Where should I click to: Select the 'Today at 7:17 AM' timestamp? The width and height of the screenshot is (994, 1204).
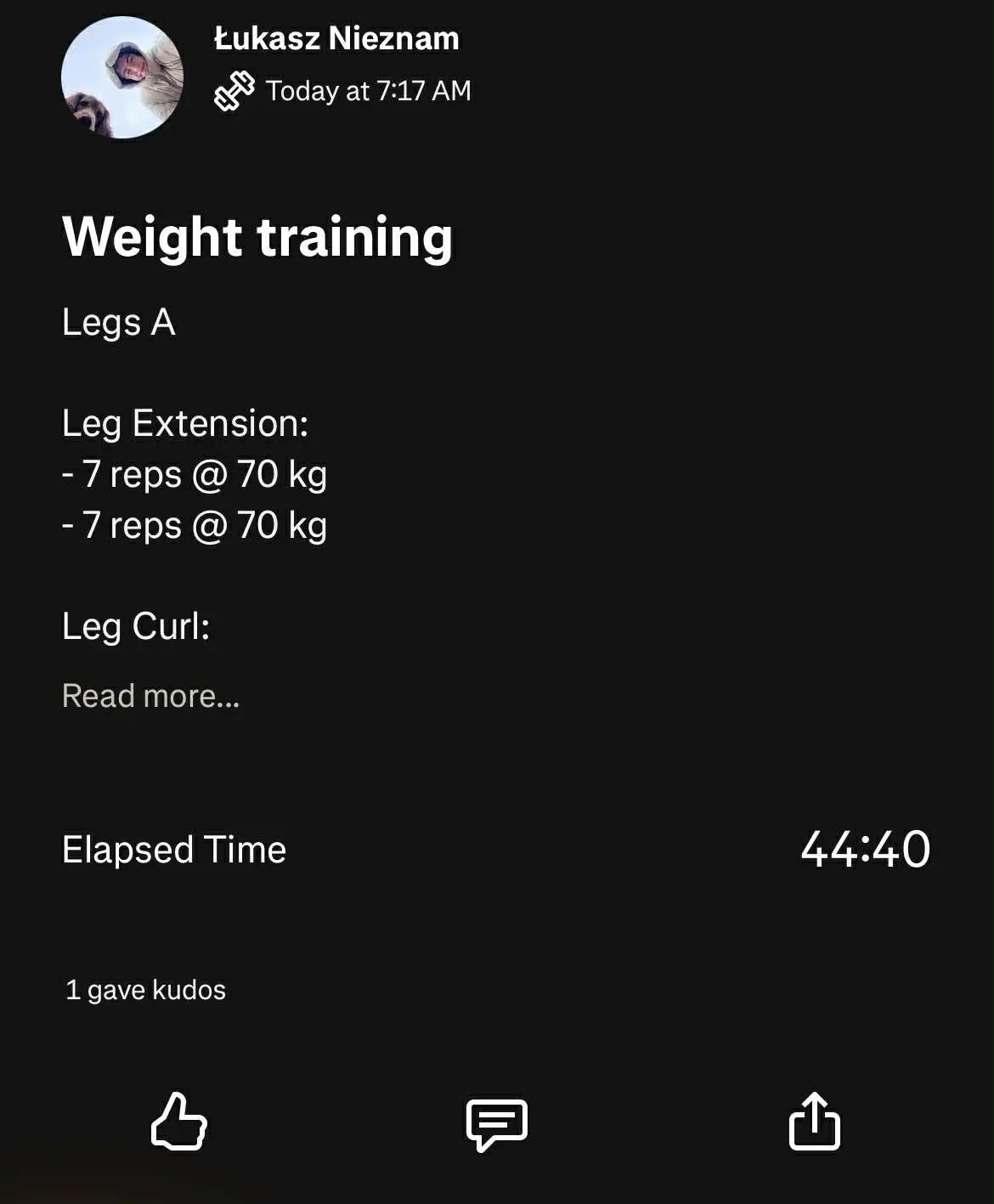click(x=369, y=90)
